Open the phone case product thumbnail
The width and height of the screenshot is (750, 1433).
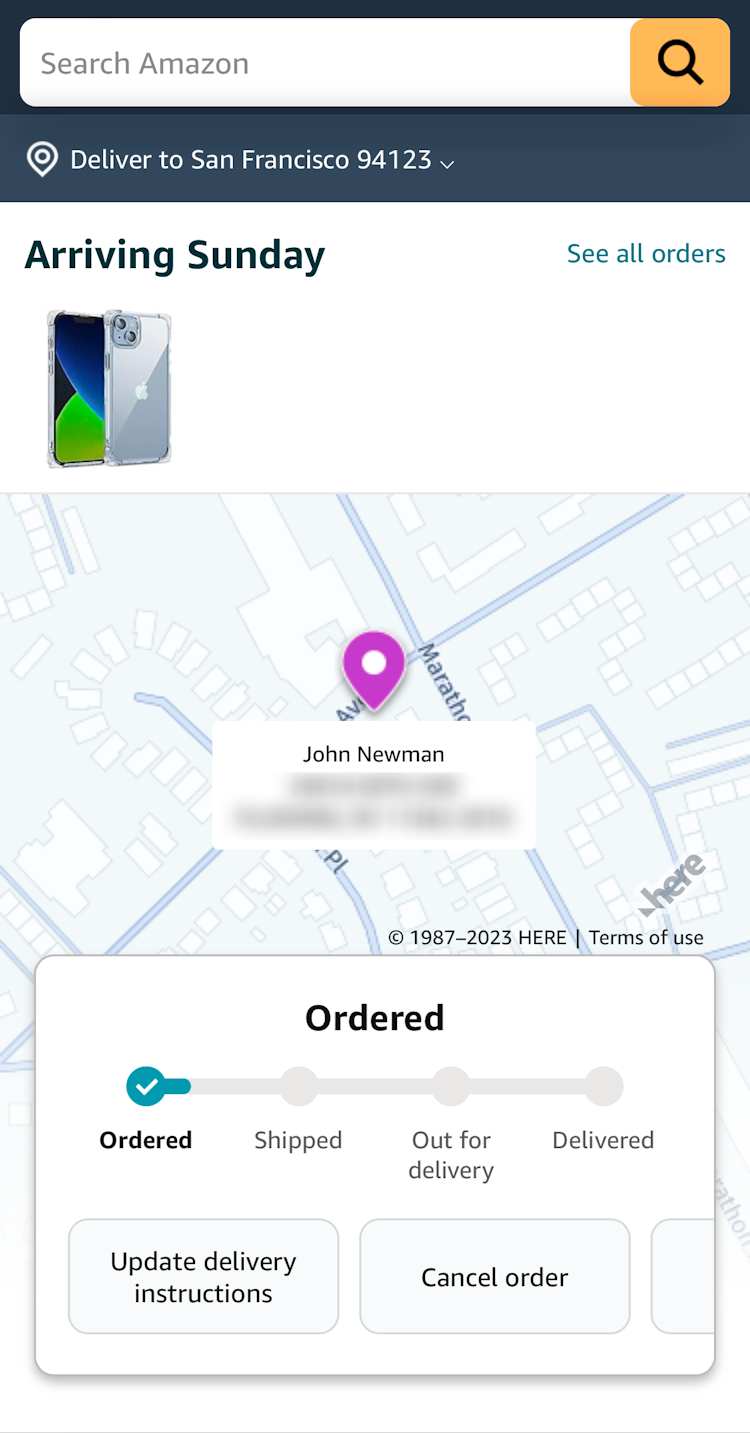110,388
